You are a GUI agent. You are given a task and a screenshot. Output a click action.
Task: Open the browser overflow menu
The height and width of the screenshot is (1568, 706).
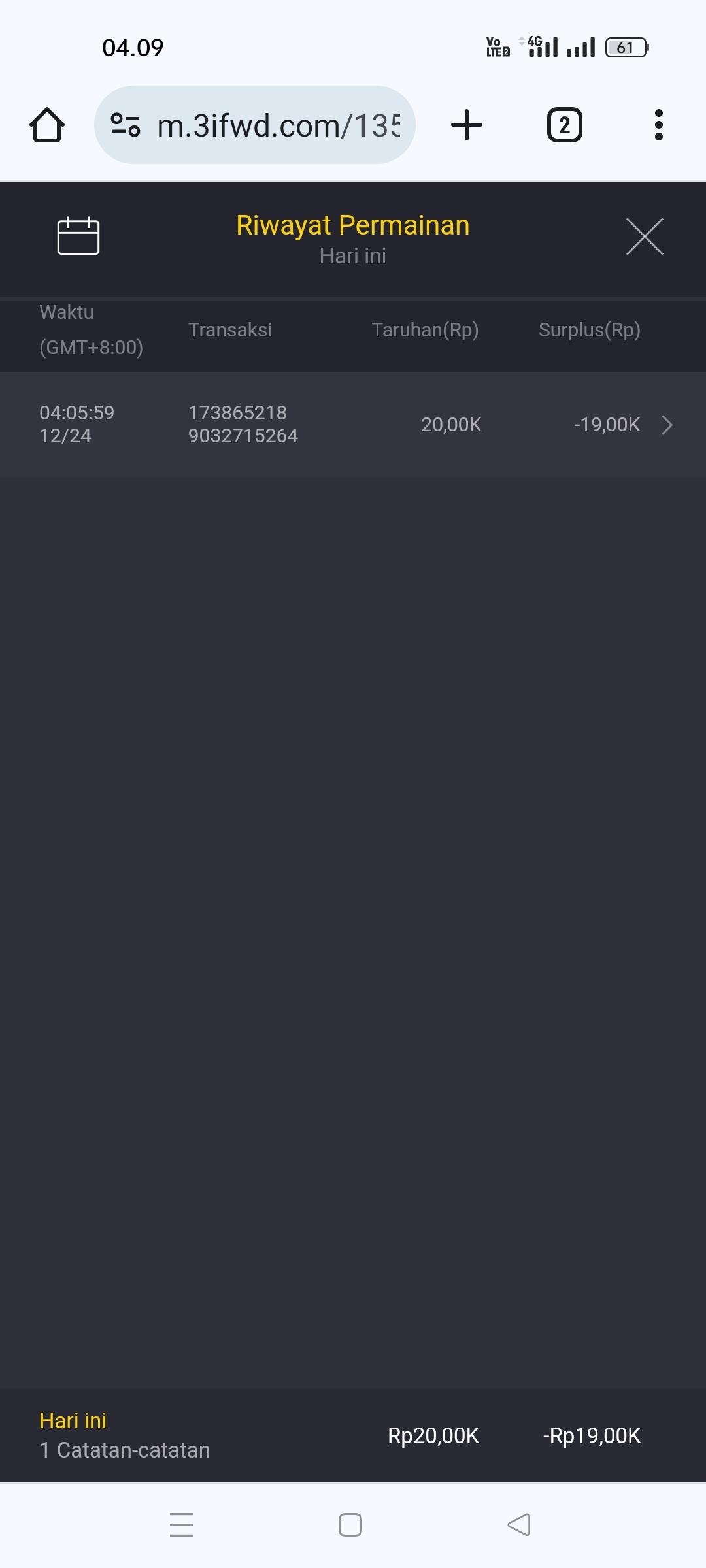[x=658, y=125]
